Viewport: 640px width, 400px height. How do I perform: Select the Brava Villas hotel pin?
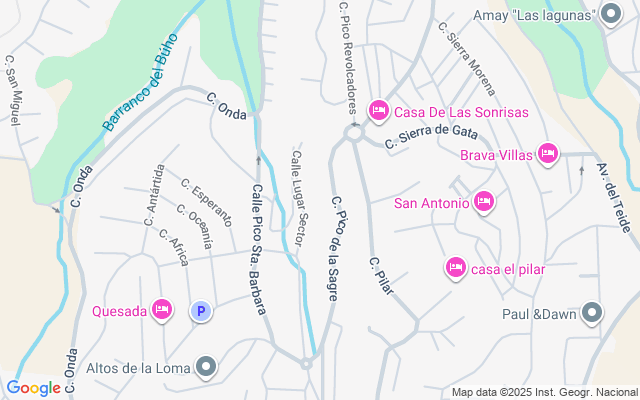coord(547,153)
